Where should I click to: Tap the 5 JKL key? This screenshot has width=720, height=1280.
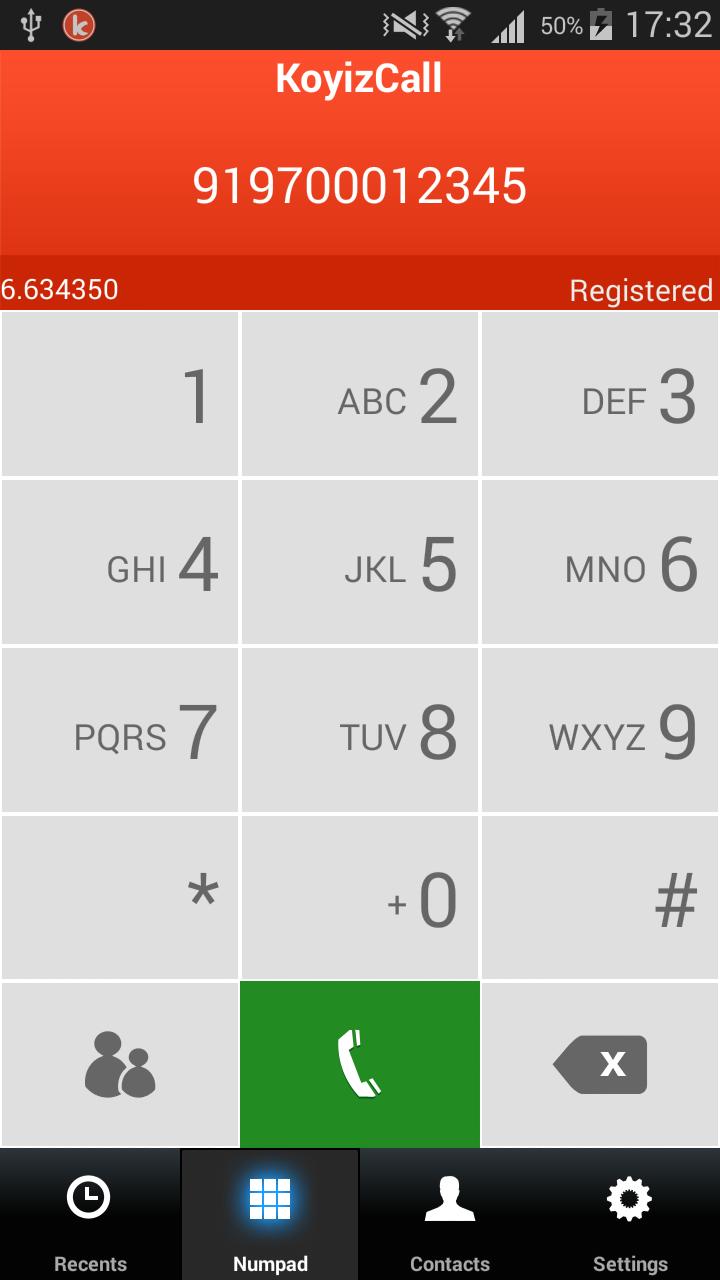360,562
